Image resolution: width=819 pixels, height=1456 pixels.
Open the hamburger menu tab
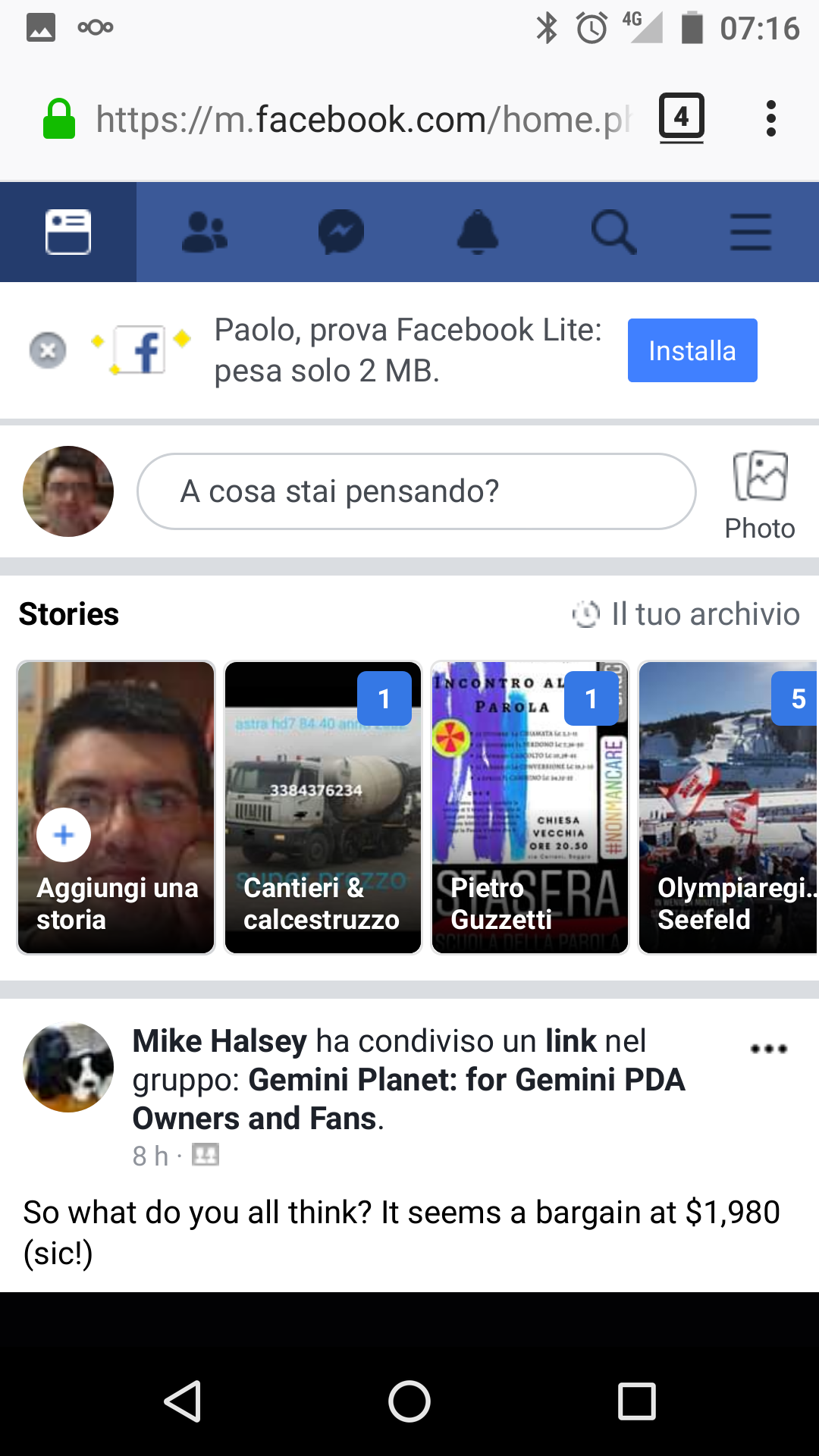point(751,232)
